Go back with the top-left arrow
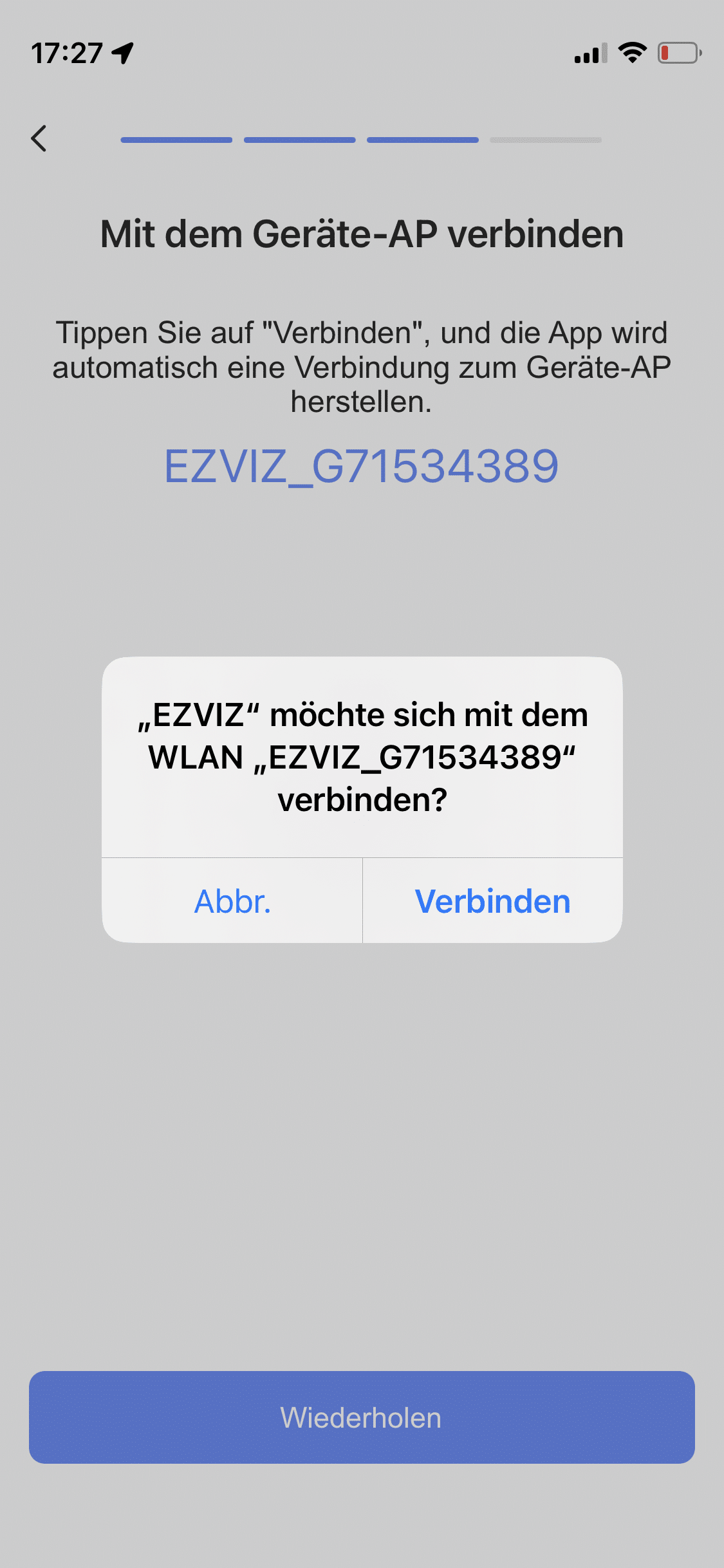Screen dimensions: 724x1568 click(39, 138)
